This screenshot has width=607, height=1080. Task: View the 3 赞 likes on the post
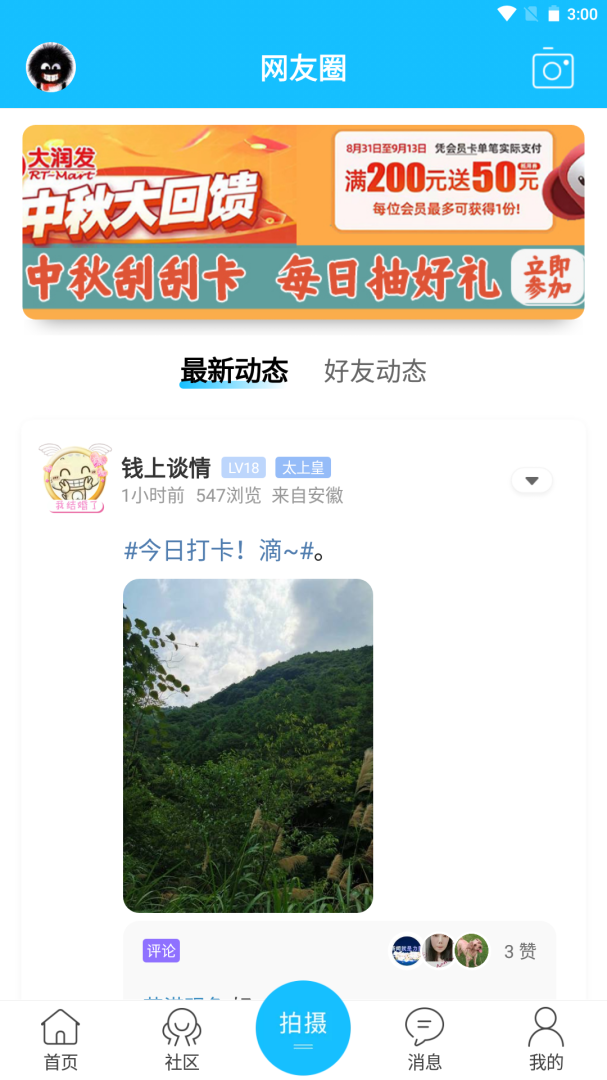[519, 951]
